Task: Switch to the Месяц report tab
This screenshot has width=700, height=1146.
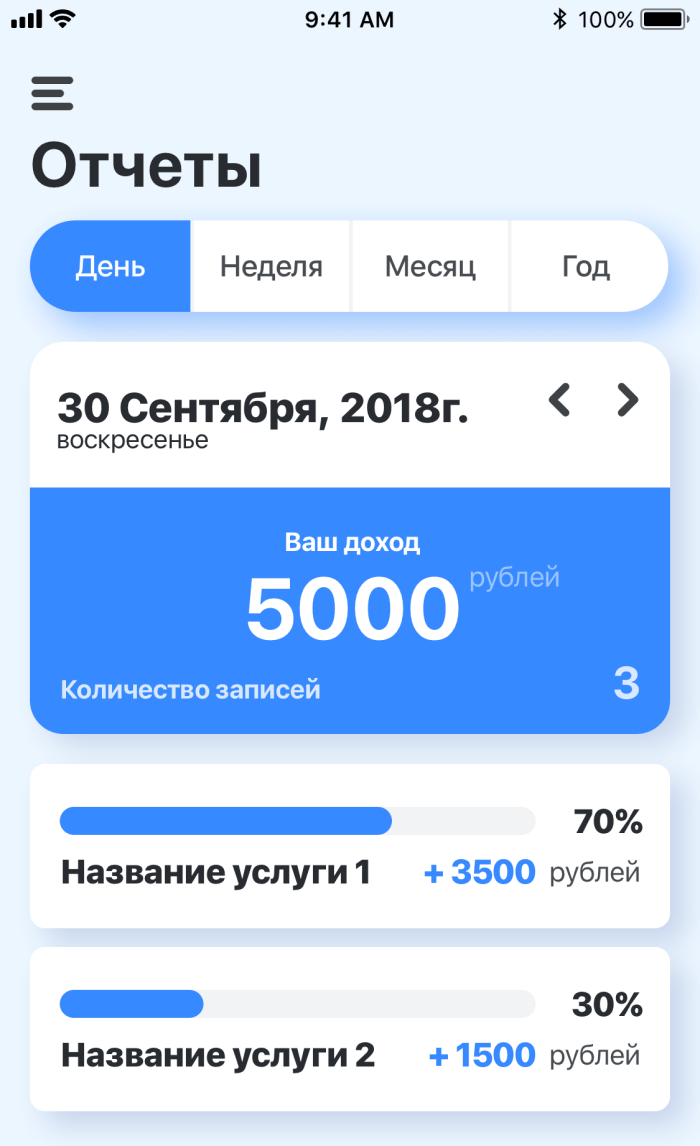Action: [x=430, y=267]
